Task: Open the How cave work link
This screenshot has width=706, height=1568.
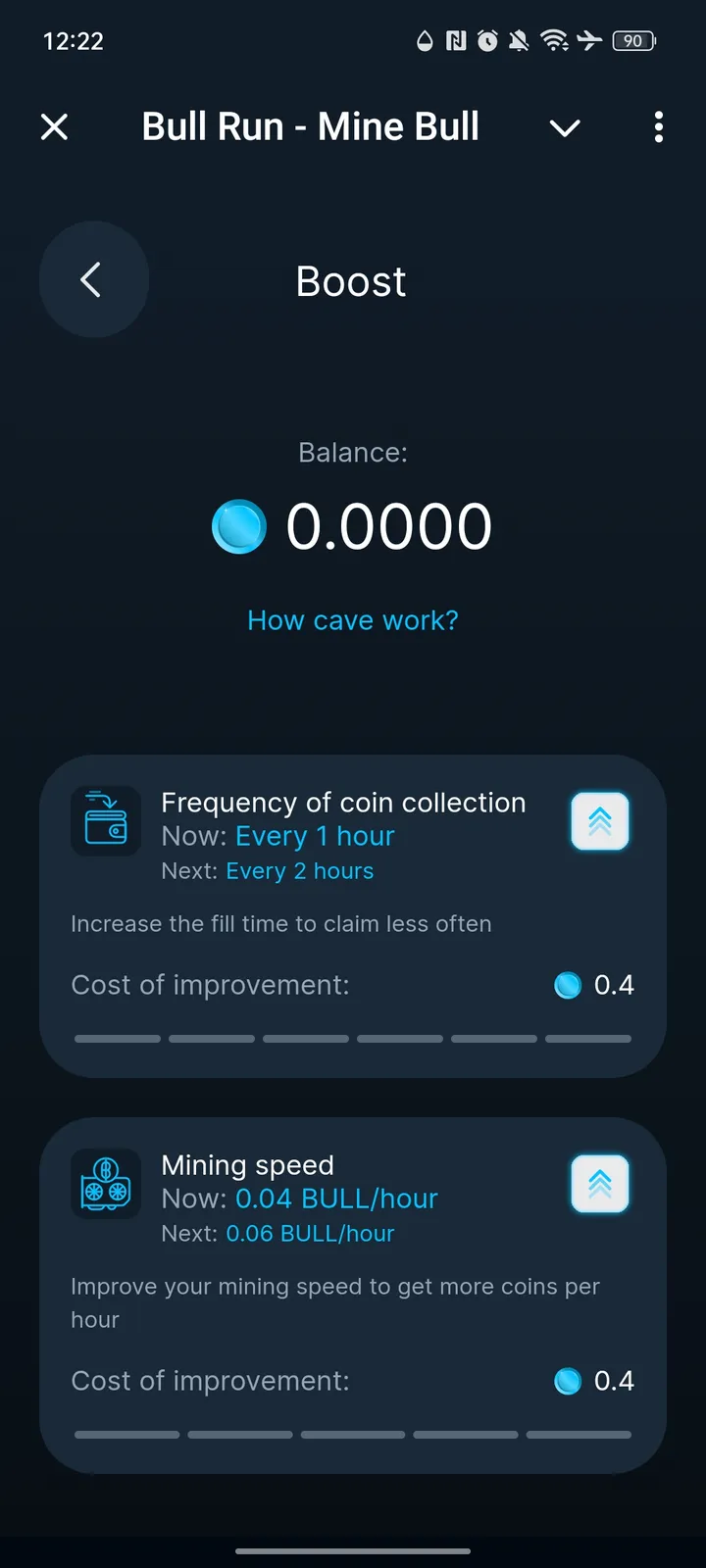Action: coord(352,619)
